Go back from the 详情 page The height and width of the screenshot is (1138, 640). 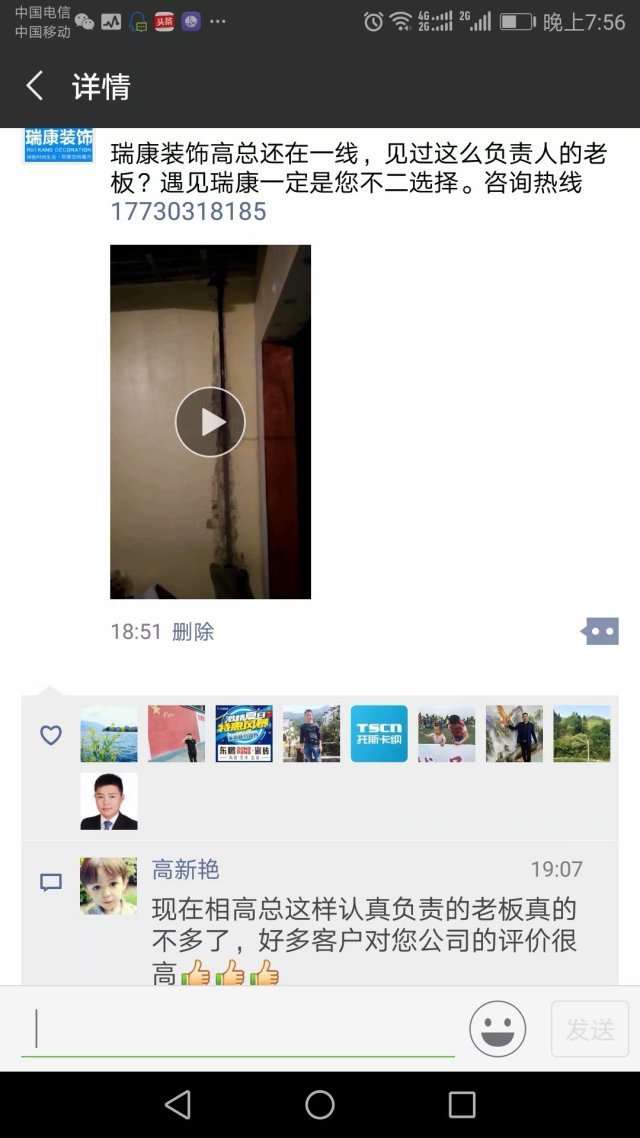[35, 86]
